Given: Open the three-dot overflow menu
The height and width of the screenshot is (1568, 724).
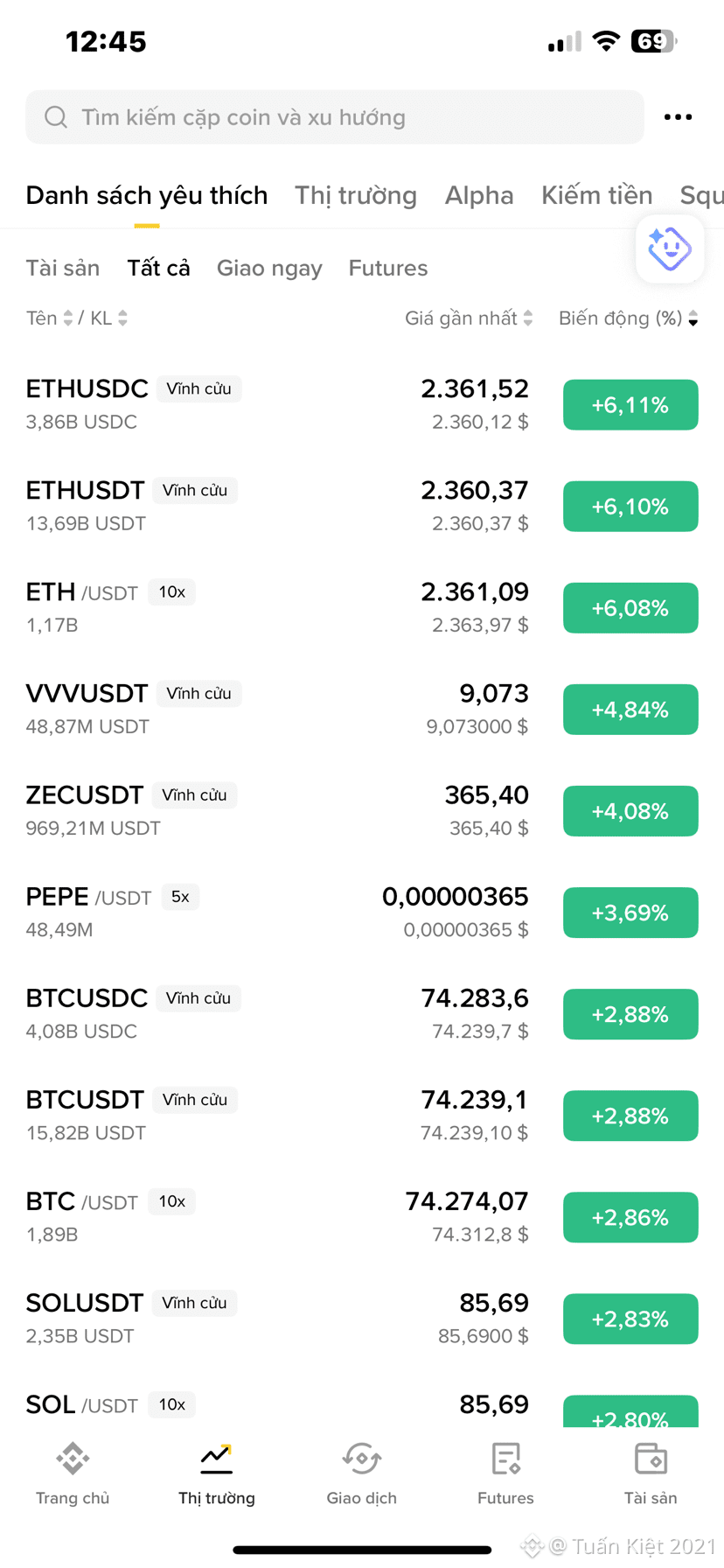Looking at the screenshot, I should pyautogui.click(x=678, y=117).
